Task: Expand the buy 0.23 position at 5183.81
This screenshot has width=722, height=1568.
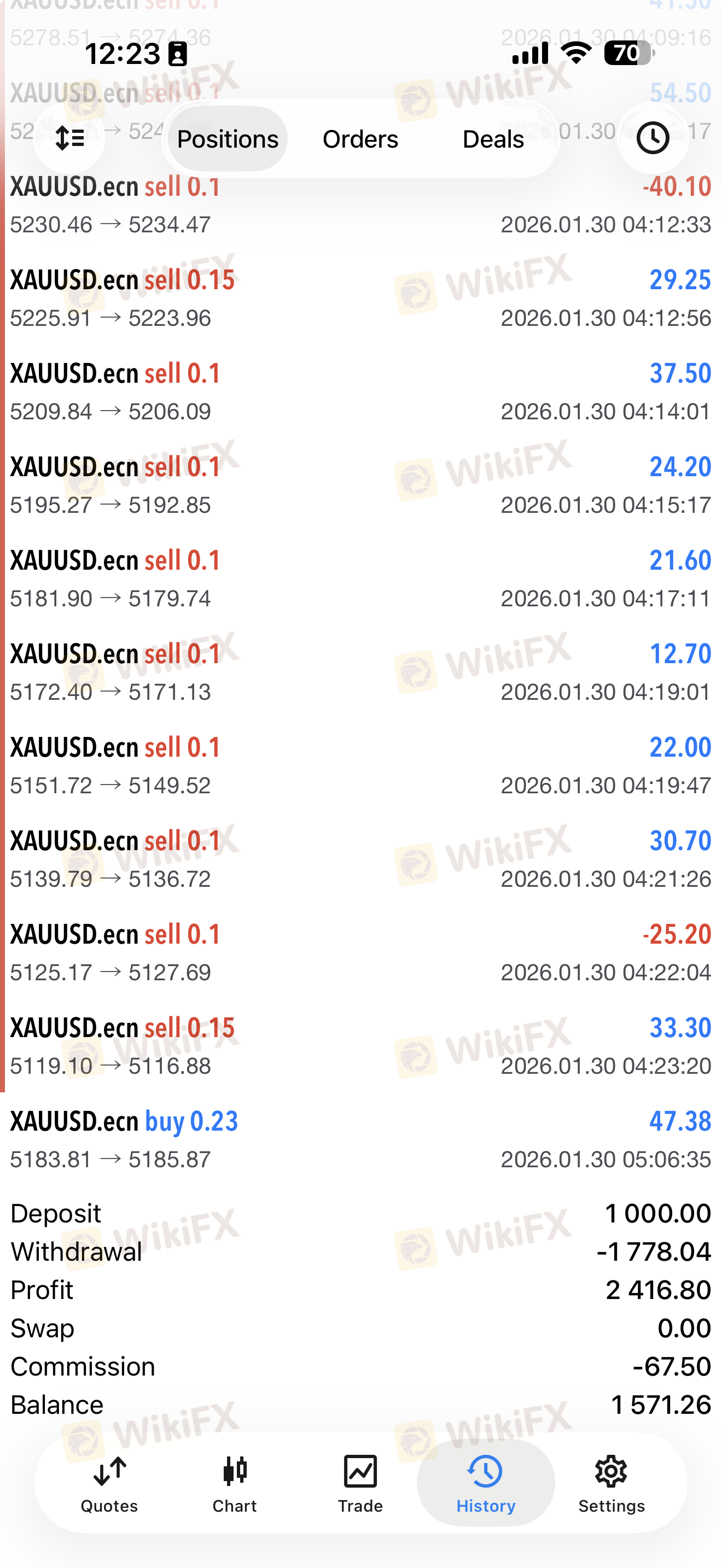Action: click(360, 1139)
